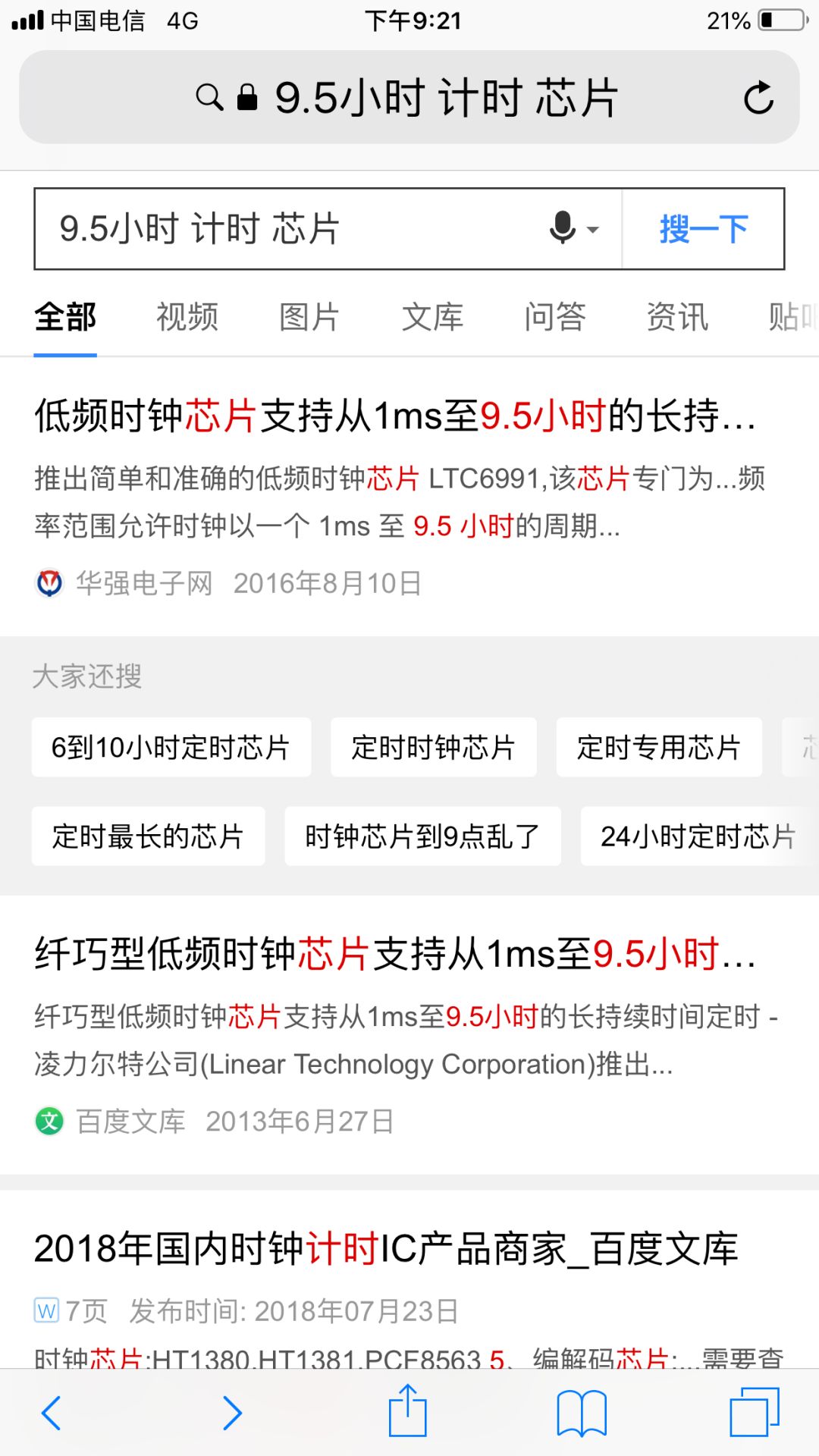Switch to the 文库 tab

pos(432,317)
